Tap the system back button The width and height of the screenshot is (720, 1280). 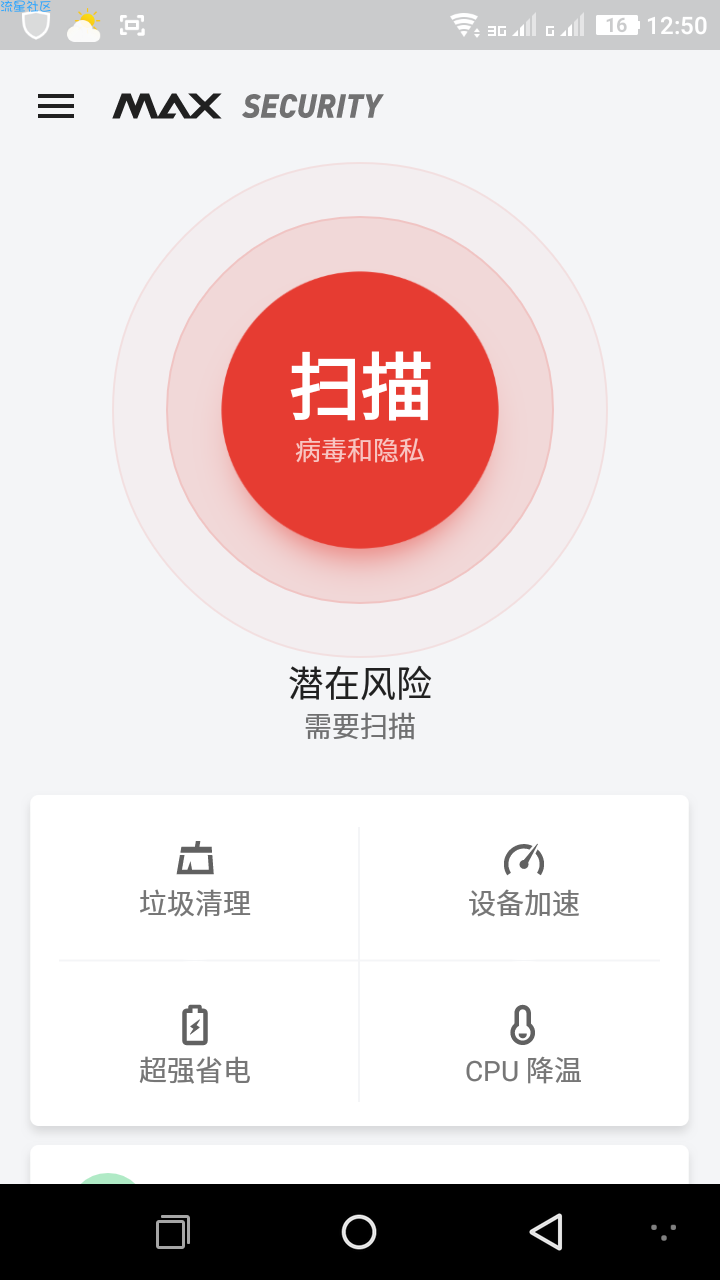click(546, 1232)
